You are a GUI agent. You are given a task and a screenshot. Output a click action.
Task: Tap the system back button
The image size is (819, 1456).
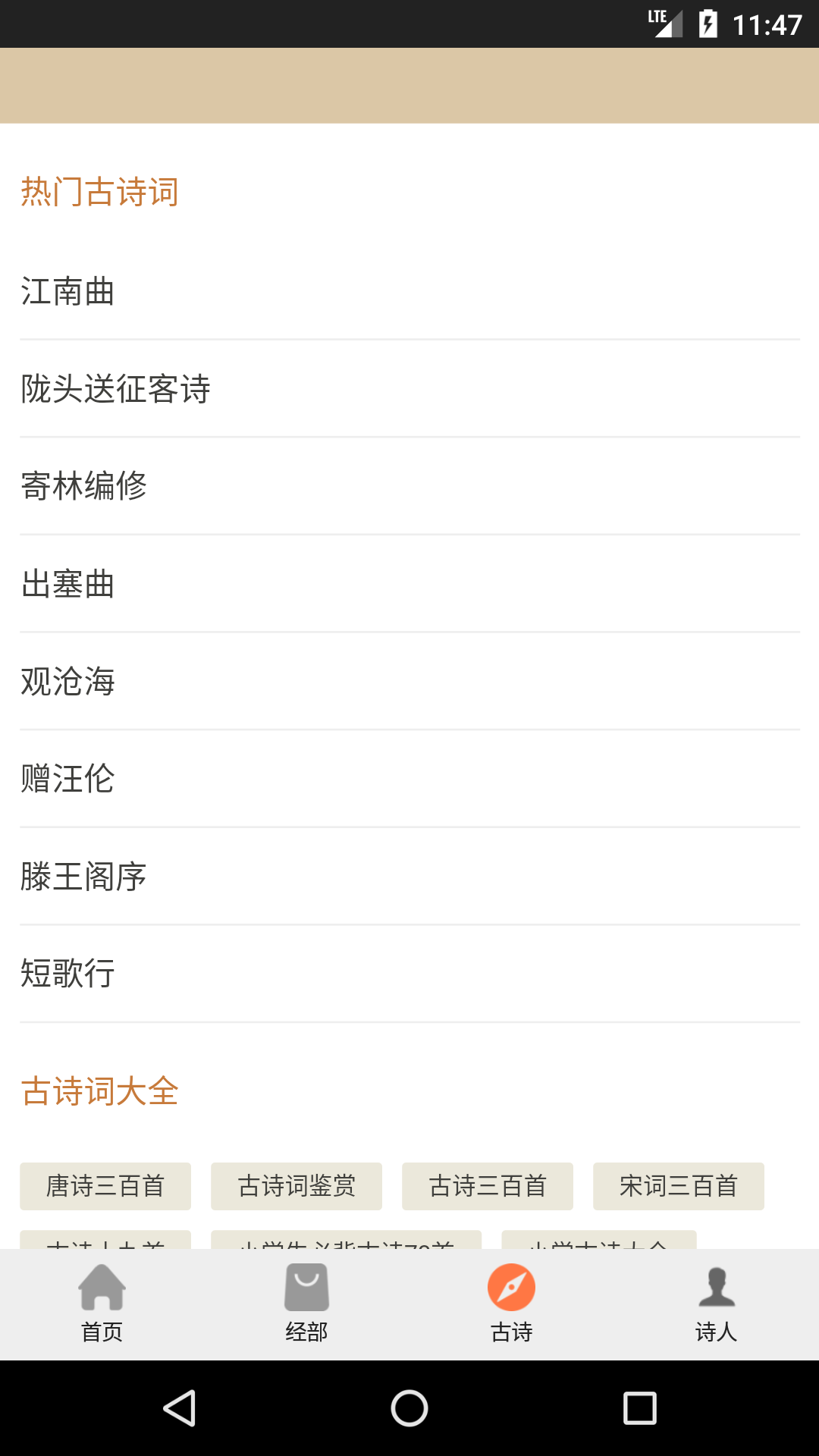[180, 1408]
